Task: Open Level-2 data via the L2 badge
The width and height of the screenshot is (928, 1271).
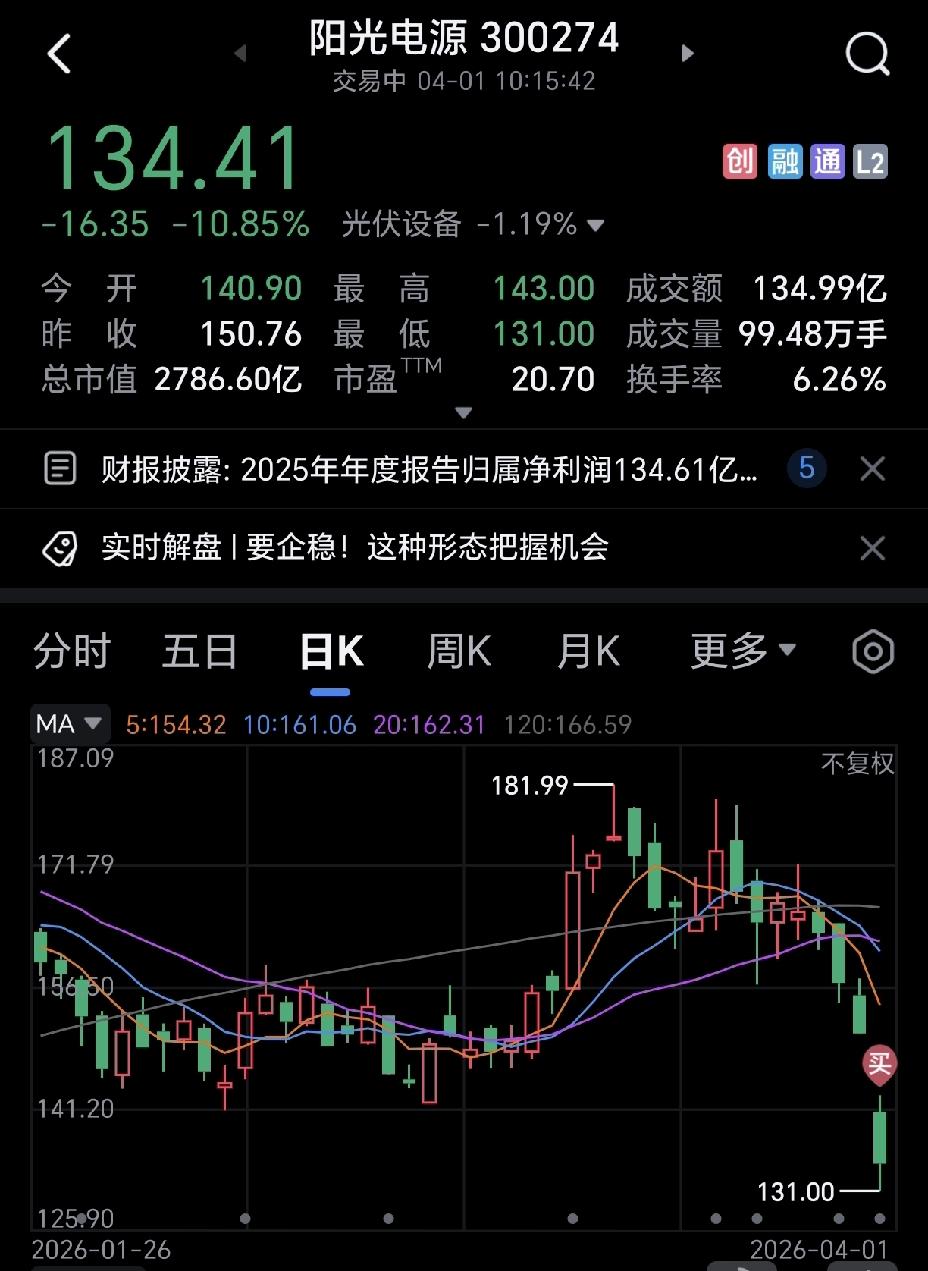Action: 871,161
